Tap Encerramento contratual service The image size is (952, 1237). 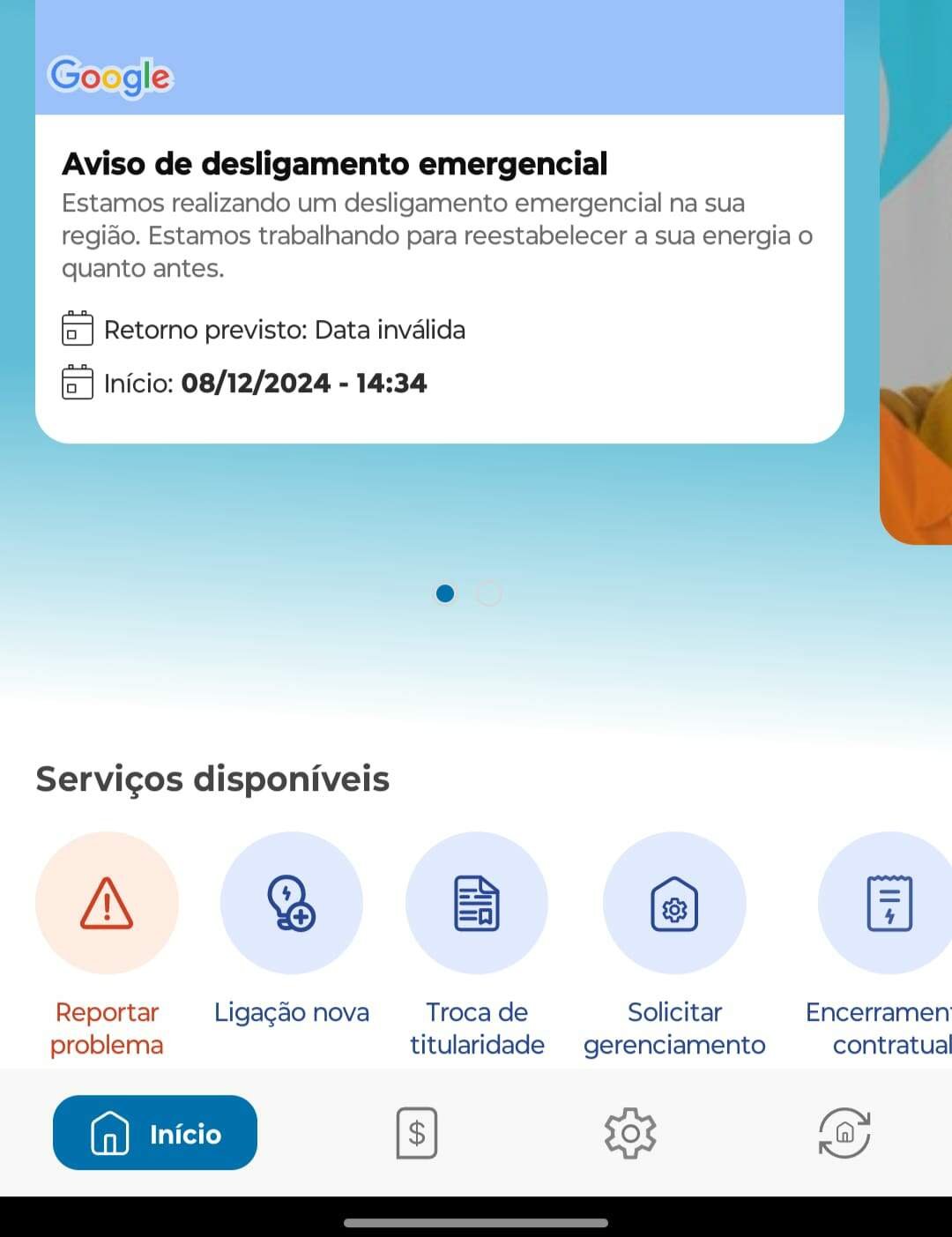(x=889, y=904)
